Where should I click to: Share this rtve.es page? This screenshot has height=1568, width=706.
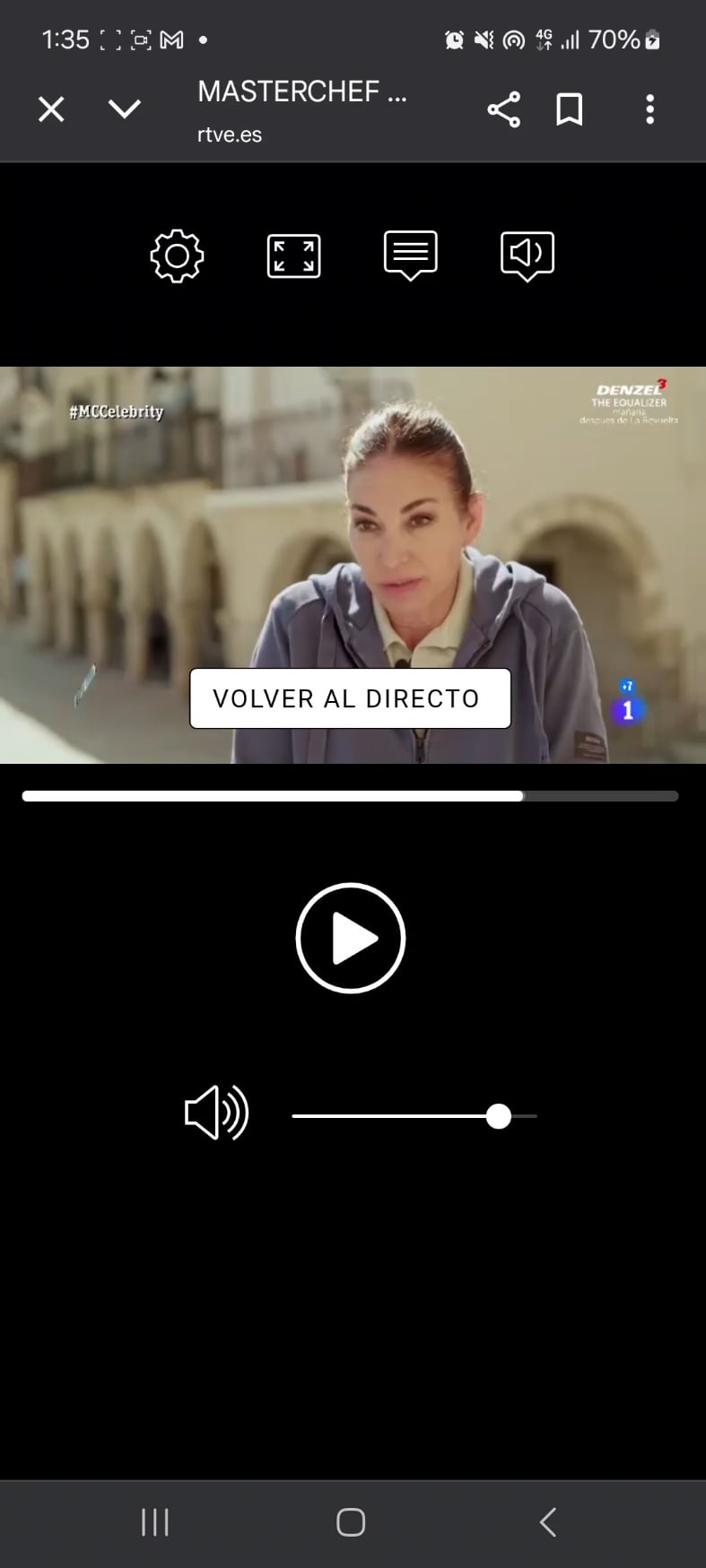pos(504,109)
